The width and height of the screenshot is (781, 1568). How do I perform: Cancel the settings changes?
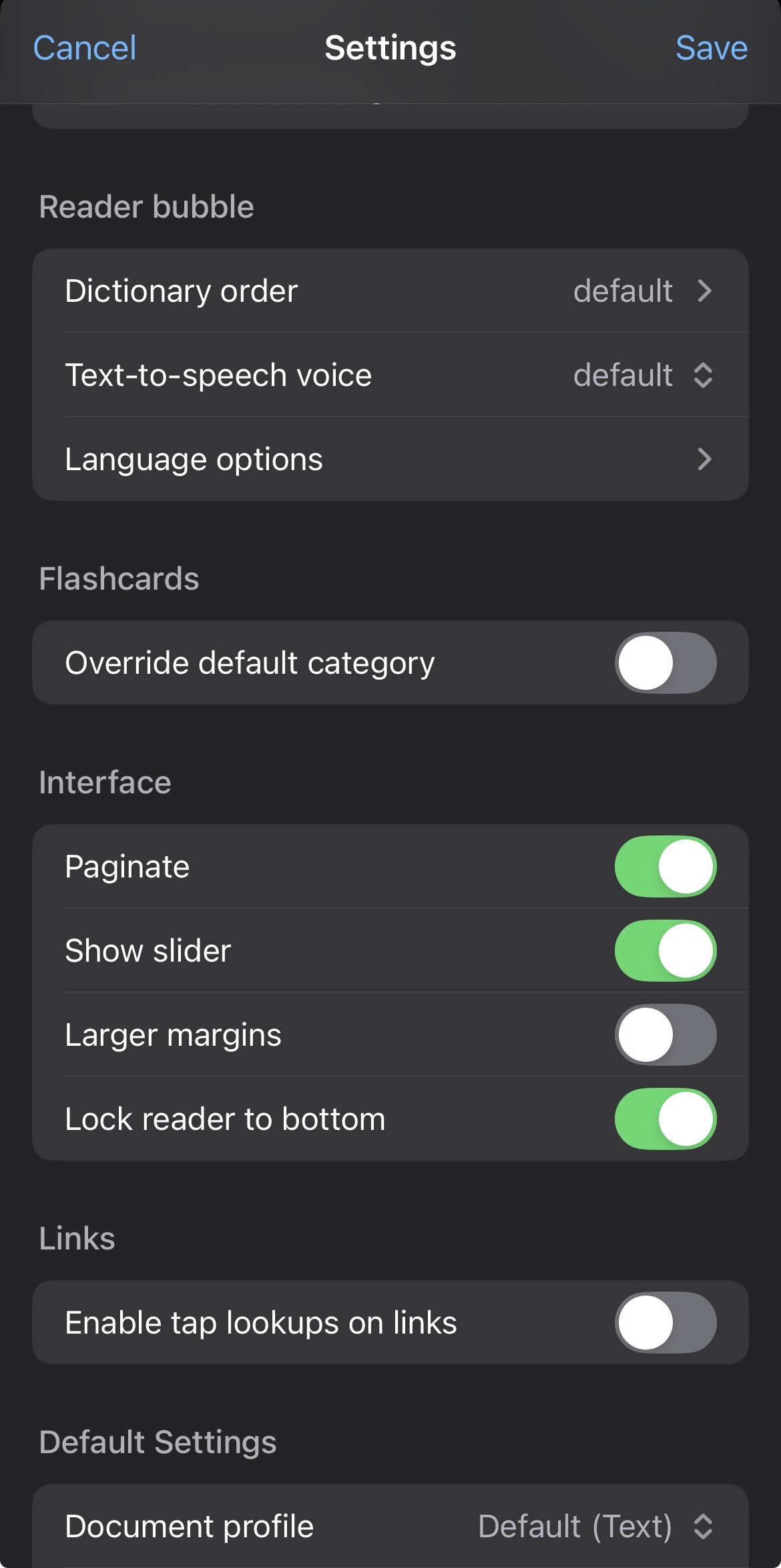[85, 48]
